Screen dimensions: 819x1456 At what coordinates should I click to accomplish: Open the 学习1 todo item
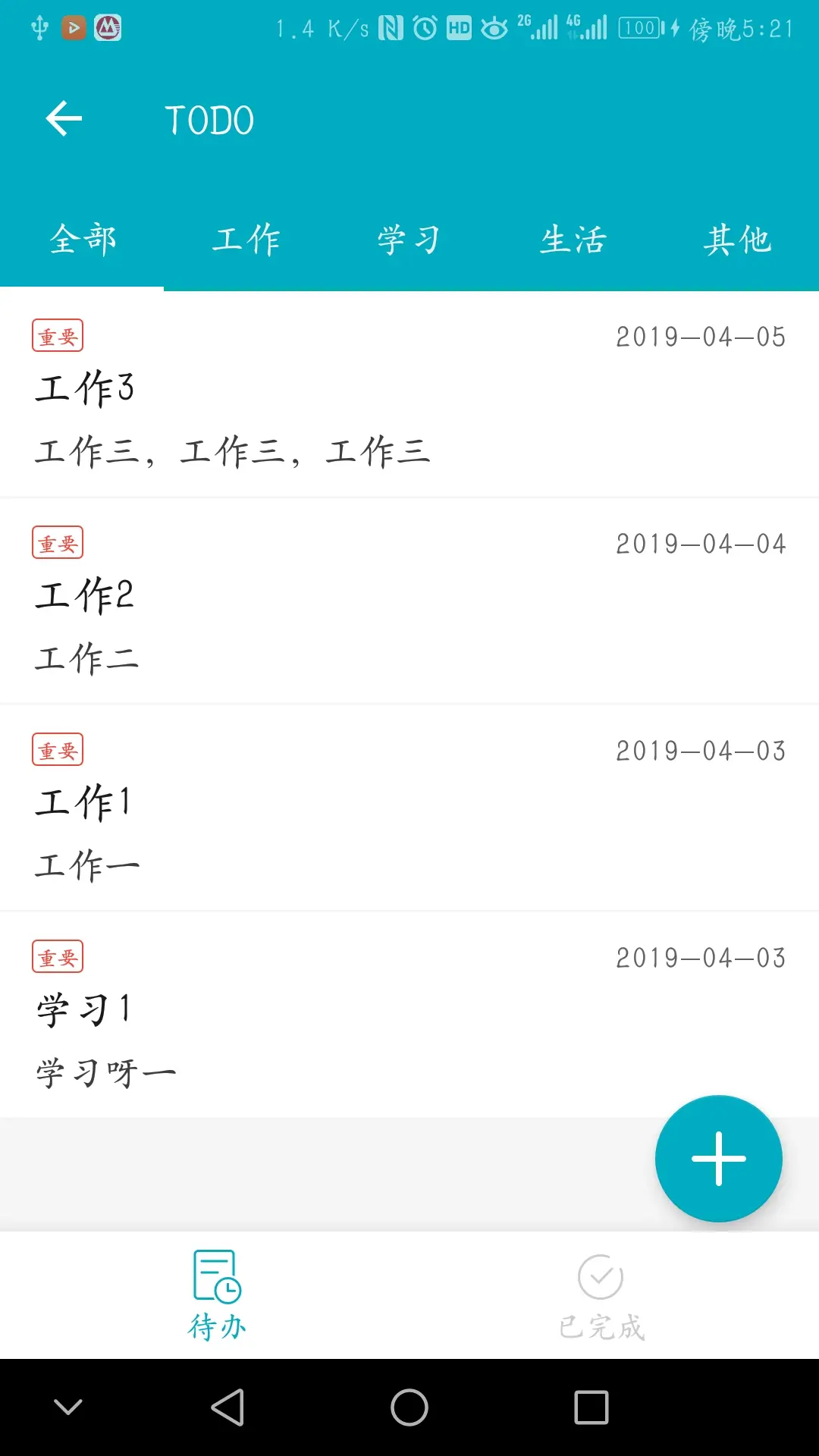(x=409, y=1015)
